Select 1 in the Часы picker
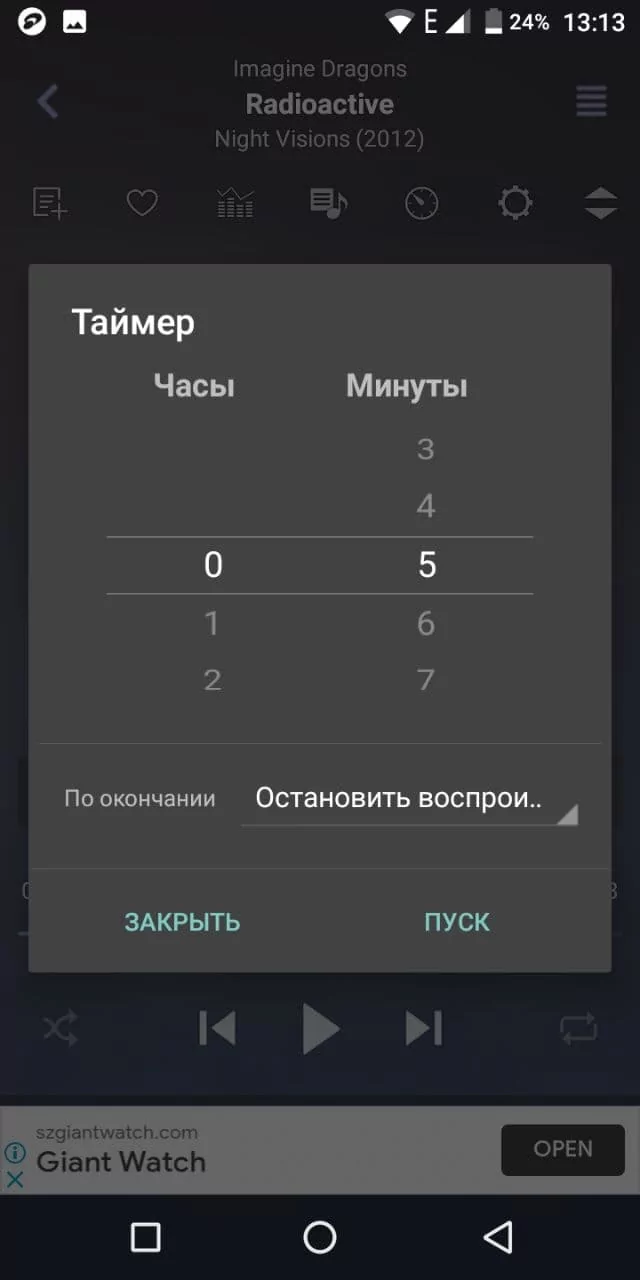Screen dimensions: 640x1280 (212, 623)
